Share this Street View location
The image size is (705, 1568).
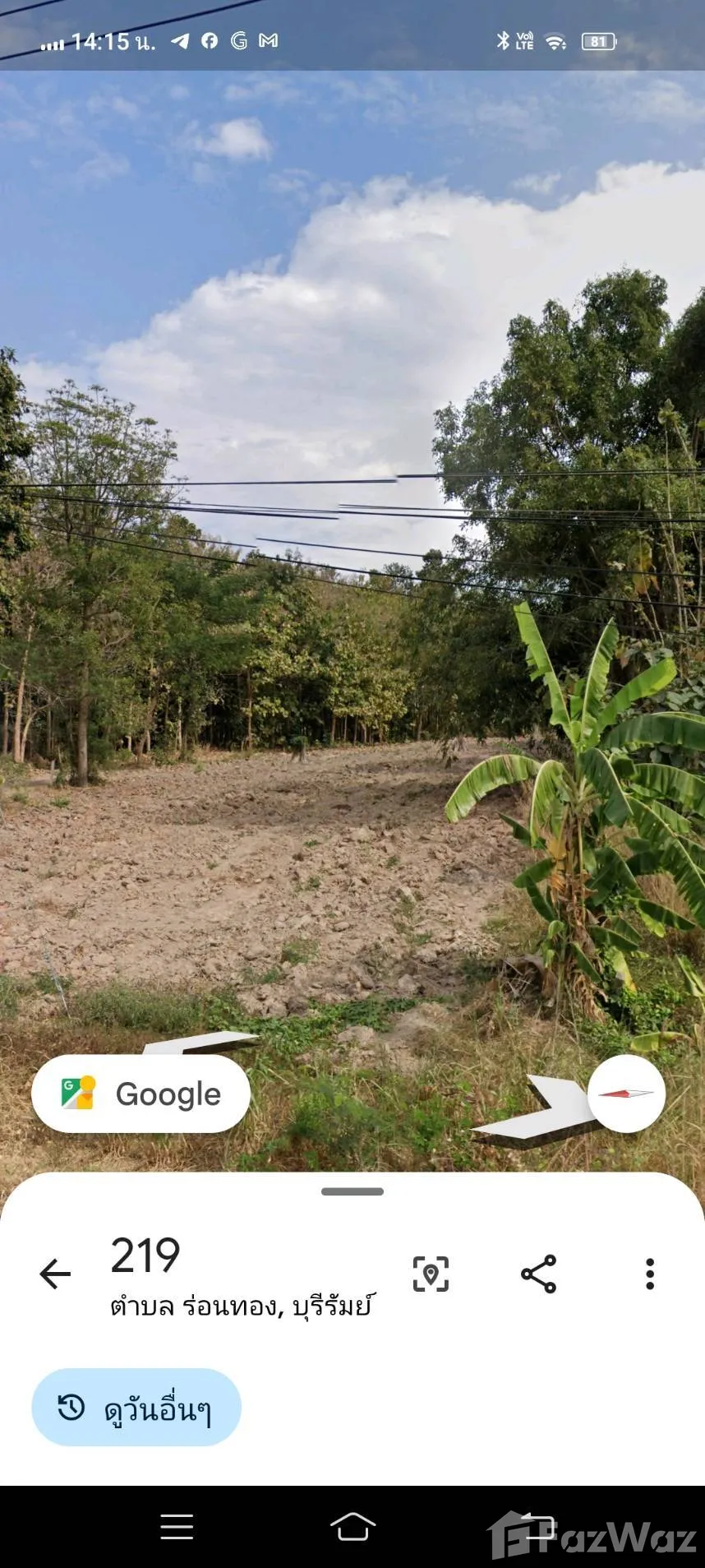(539, 1274)
